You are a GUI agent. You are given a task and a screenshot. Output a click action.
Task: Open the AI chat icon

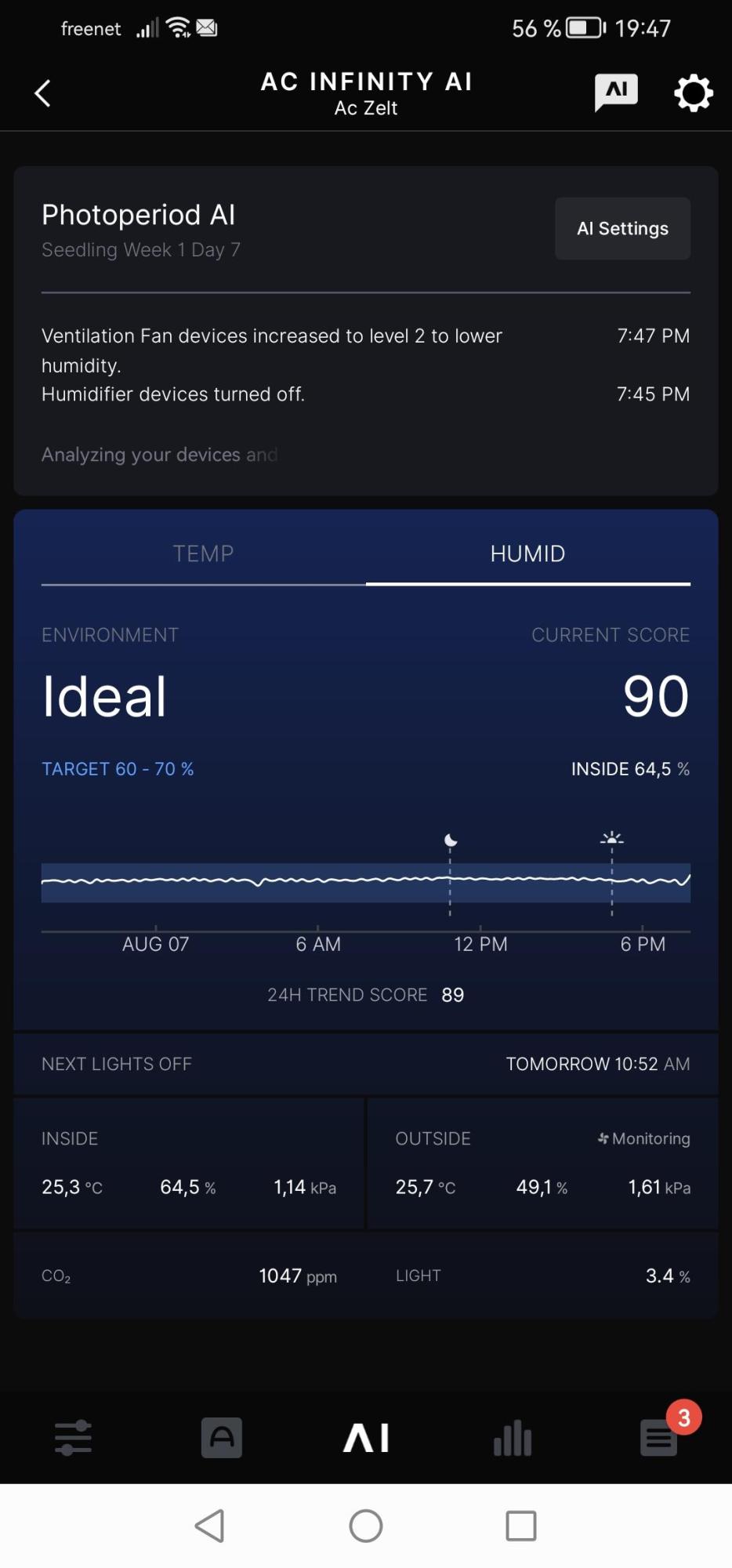616,93
